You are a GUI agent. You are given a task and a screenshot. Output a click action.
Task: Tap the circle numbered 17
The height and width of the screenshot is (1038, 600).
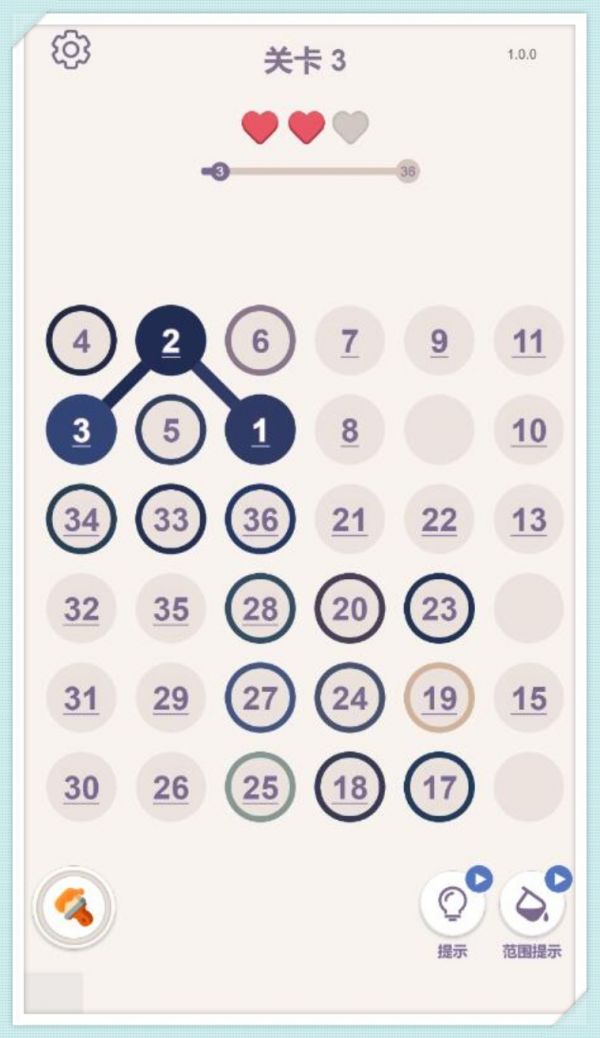coord(439,787)
